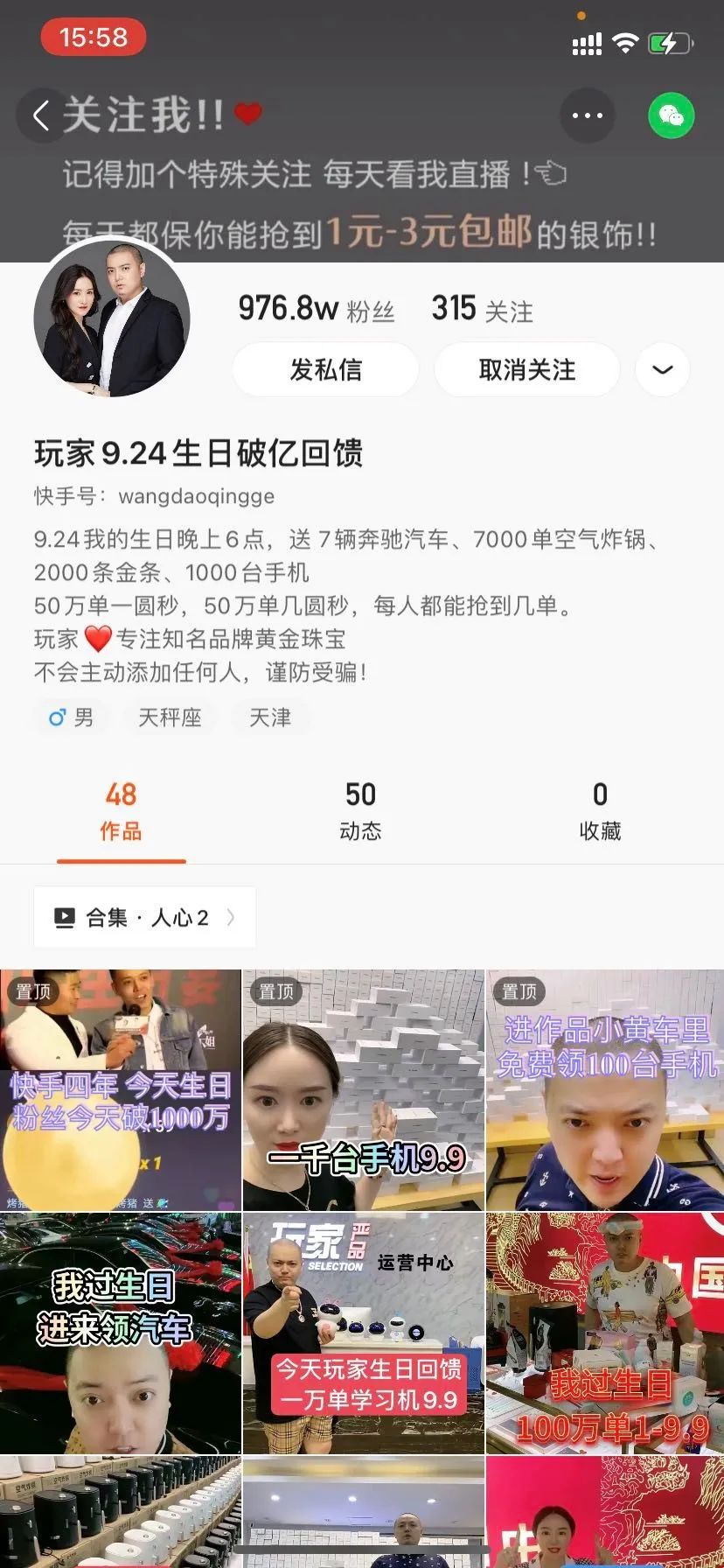The height and width of the screenshot is (1568, 724).
Task: Switch to the 收藏 tab
Action: coord(600,811)
